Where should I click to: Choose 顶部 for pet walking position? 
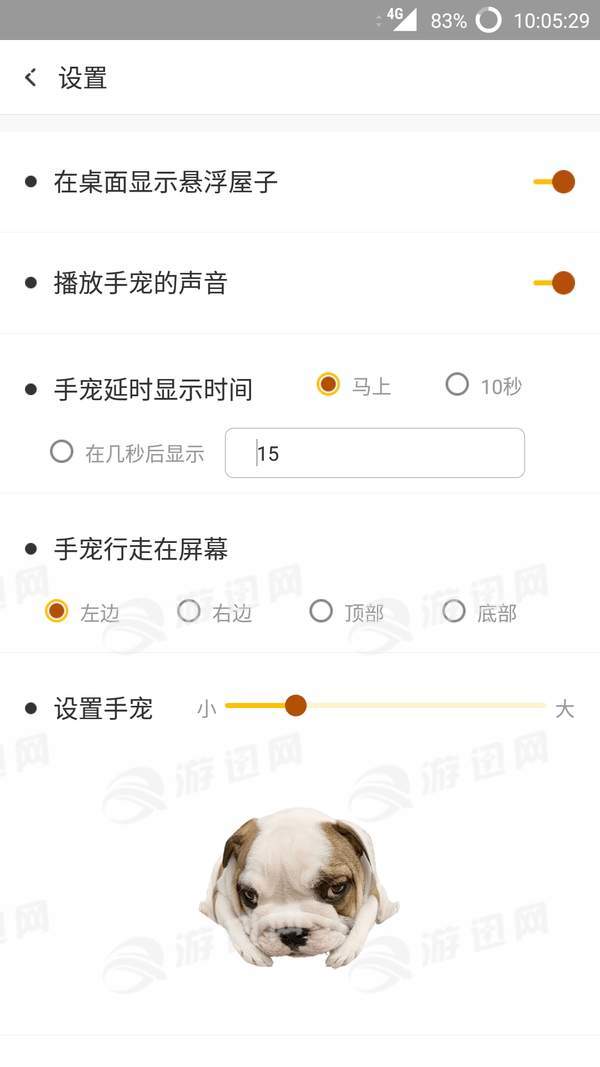tap(321, 611)
